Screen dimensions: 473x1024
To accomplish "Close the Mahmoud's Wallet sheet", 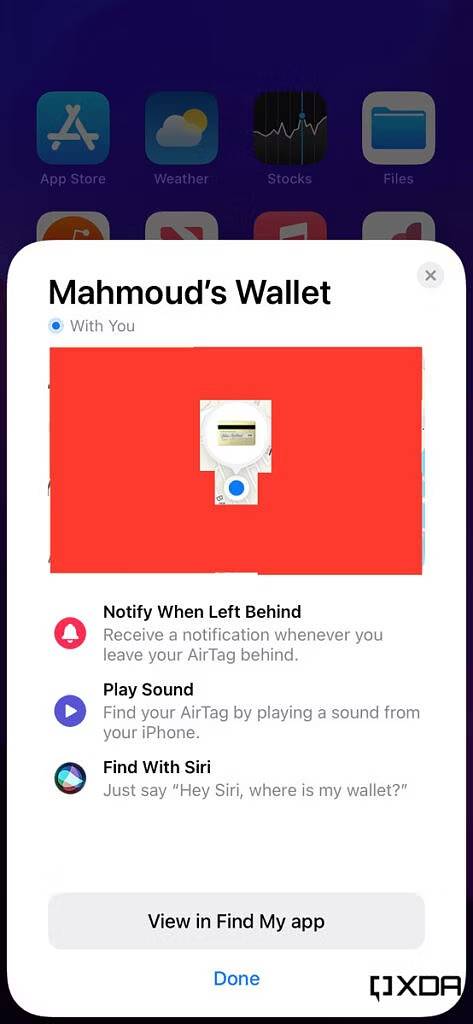I will (430, 276).
